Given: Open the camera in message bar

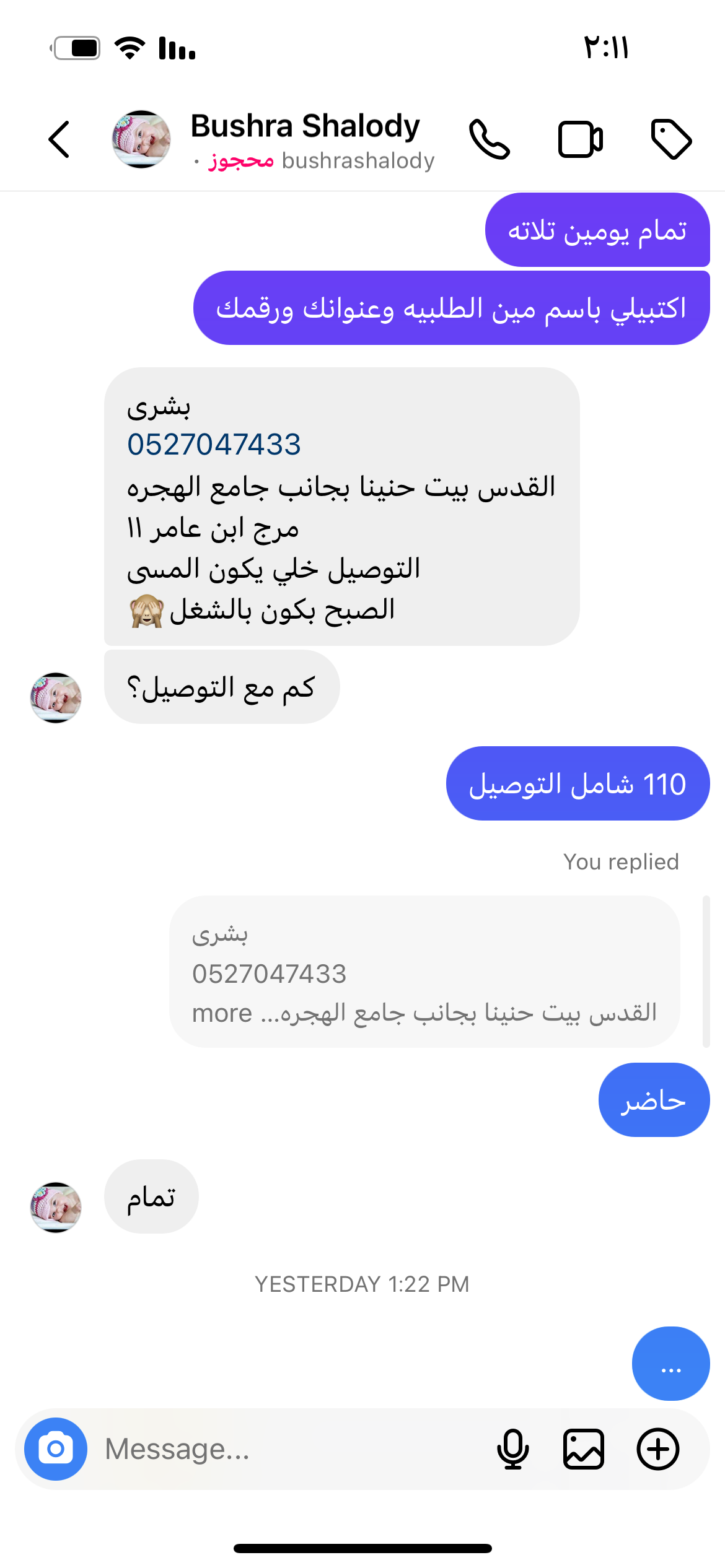Looking at the screenshot, I should point(56,1449).
